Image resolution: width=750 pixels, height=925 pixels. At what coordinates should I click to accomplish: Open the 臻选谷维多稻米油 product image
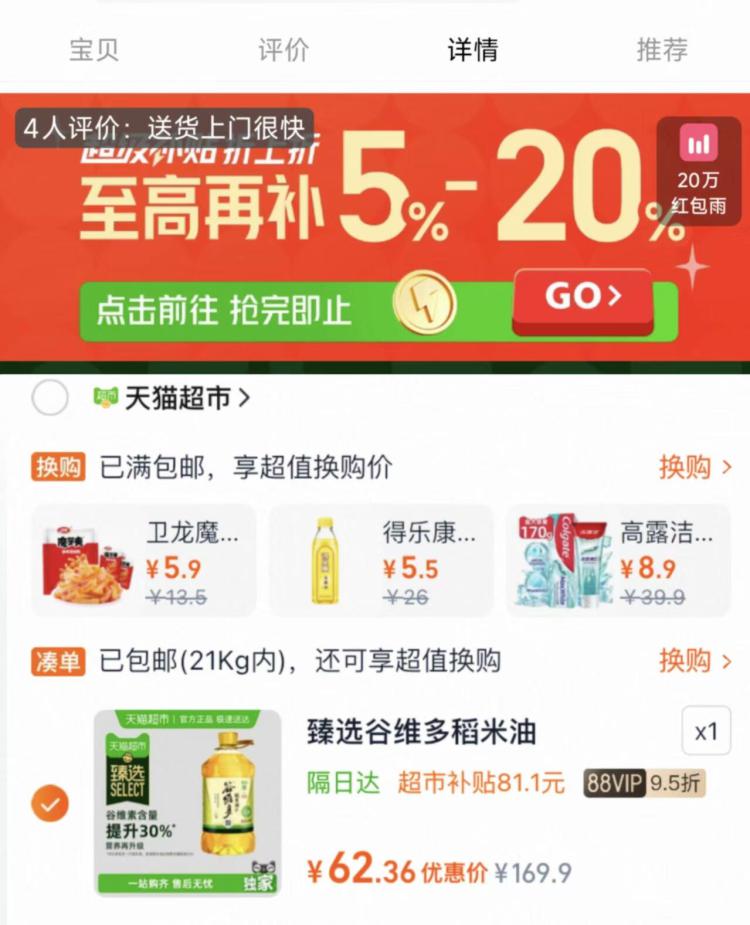188,803
